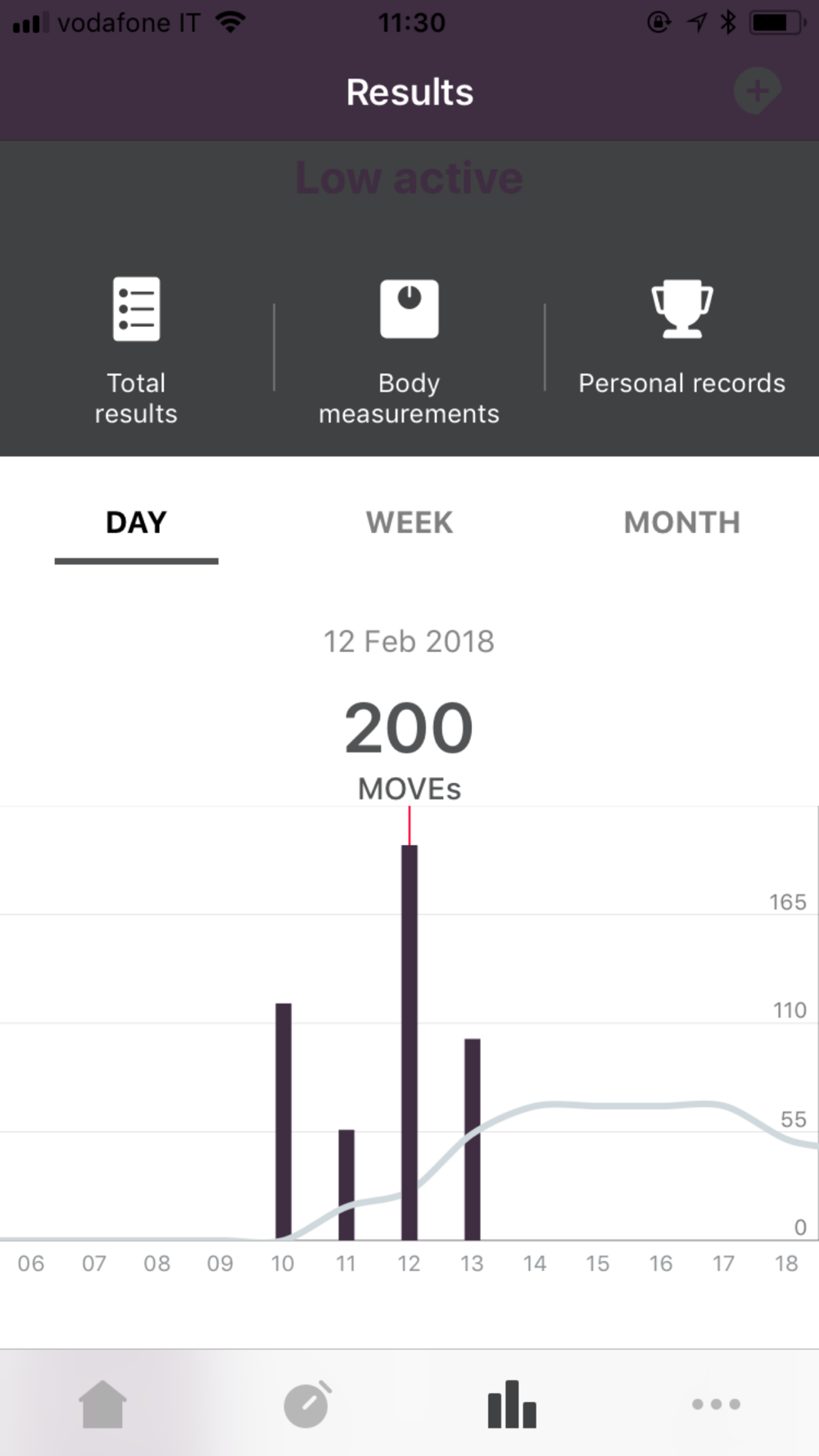Viewport: 819px width, 1456px height.
Task: Open the more options tab
Action: [716, 1404]
